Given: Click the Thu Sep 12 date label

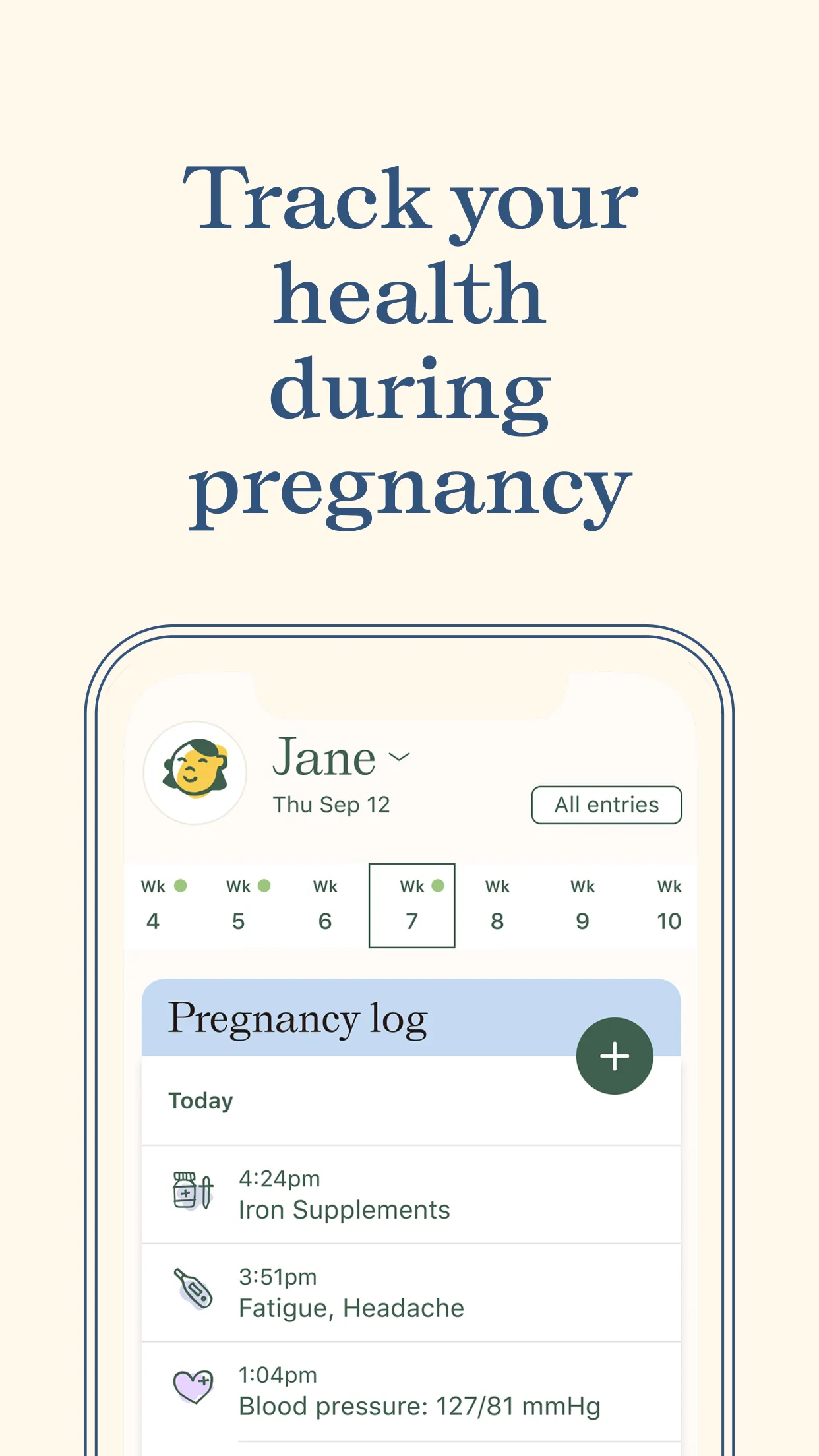Looking at the screenshot, I should click(x=332, y=804).
